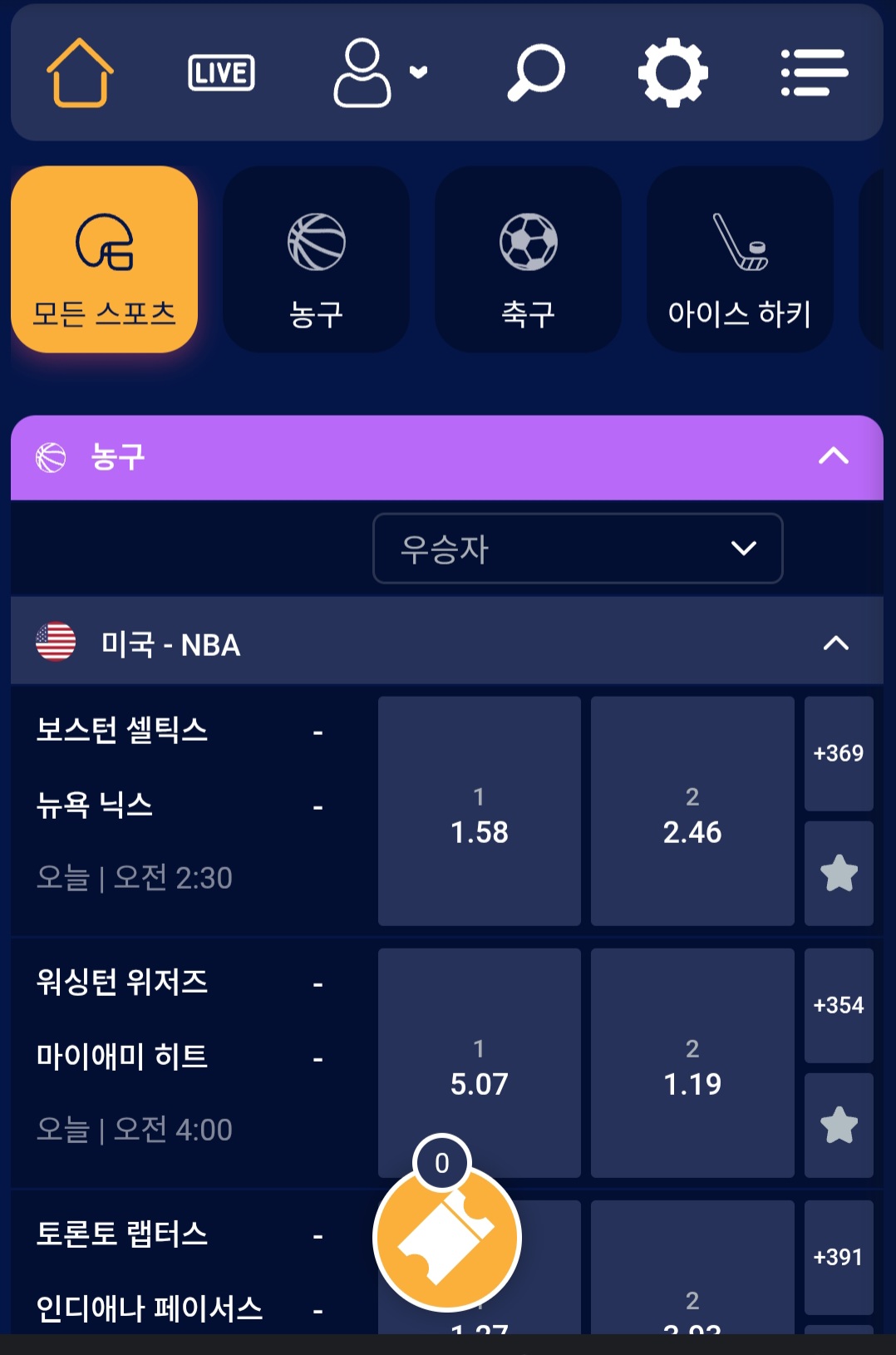The height and width of the screenshot is (1355, 896).
Task: Open the LIVE betting section
Action: [221, 72]
